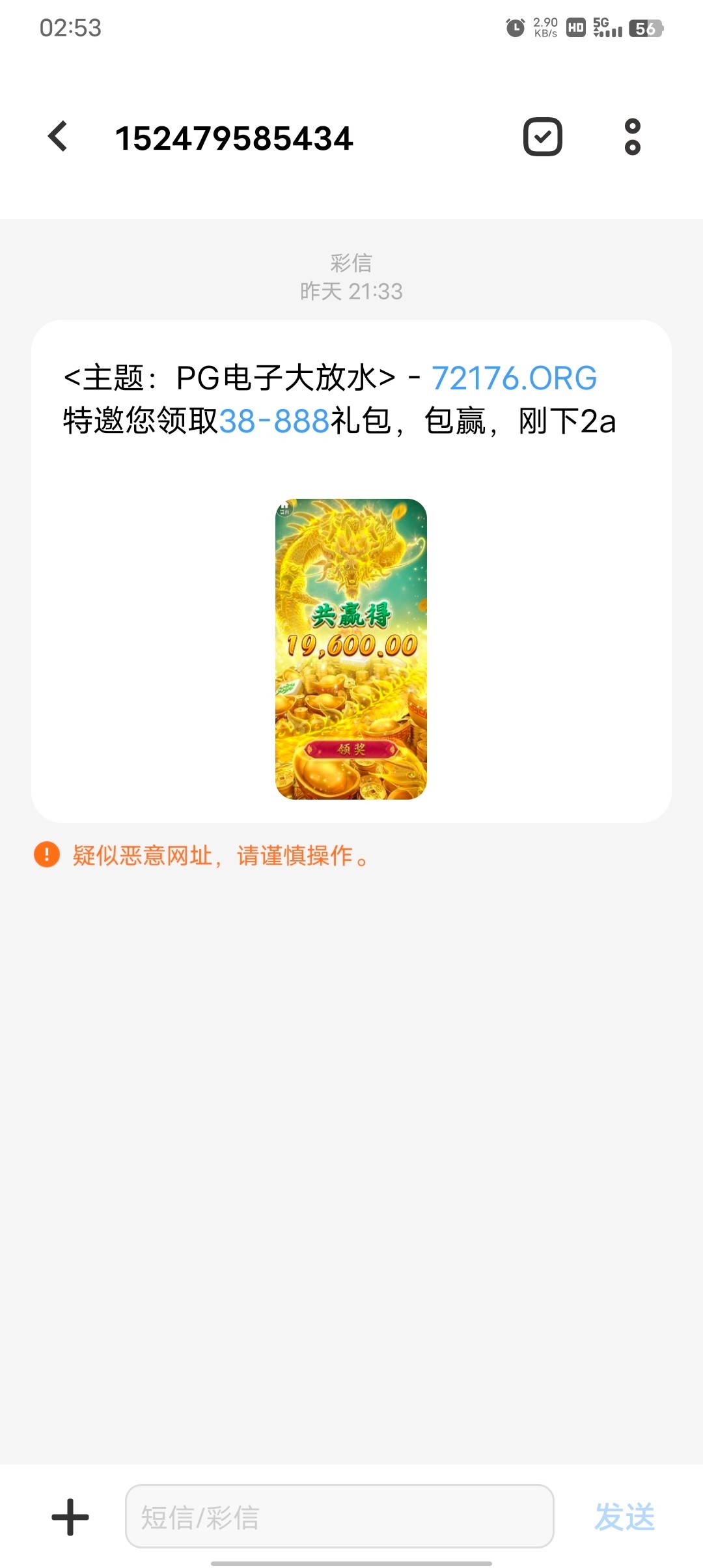Go back from the message thread
The image size is (703, 1568).
(x=59, y=137)
